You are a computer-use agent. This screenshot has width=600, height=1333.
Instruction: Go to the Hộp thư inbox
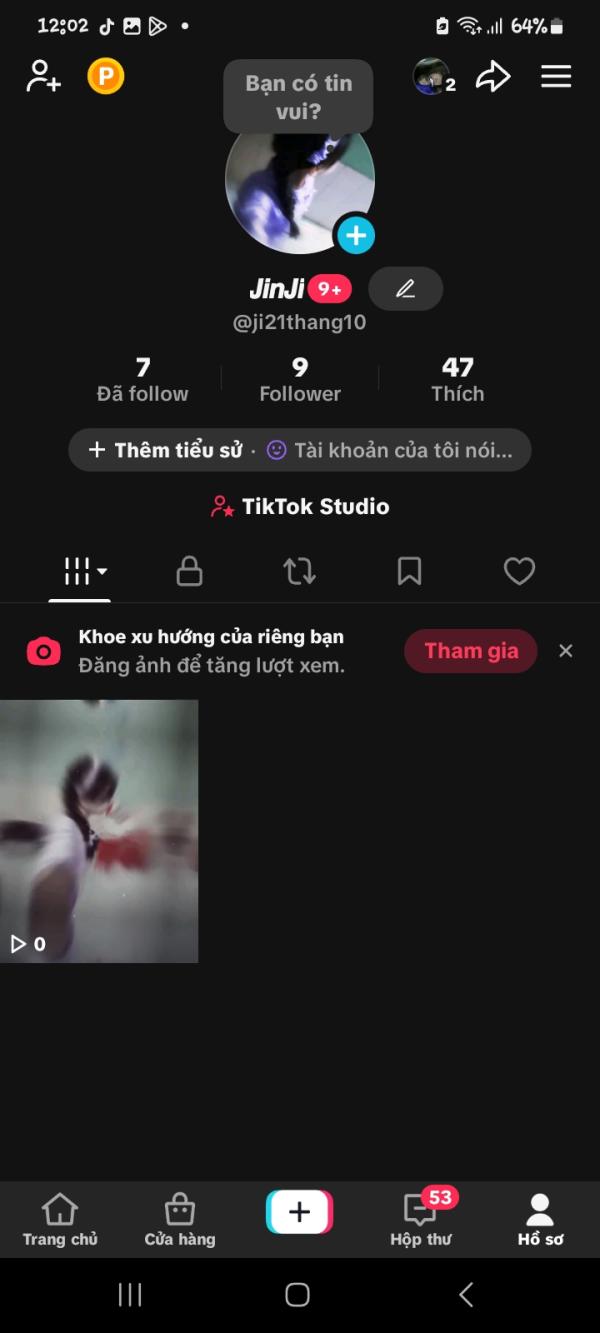pyautogui.click(x=421, y=1220)
